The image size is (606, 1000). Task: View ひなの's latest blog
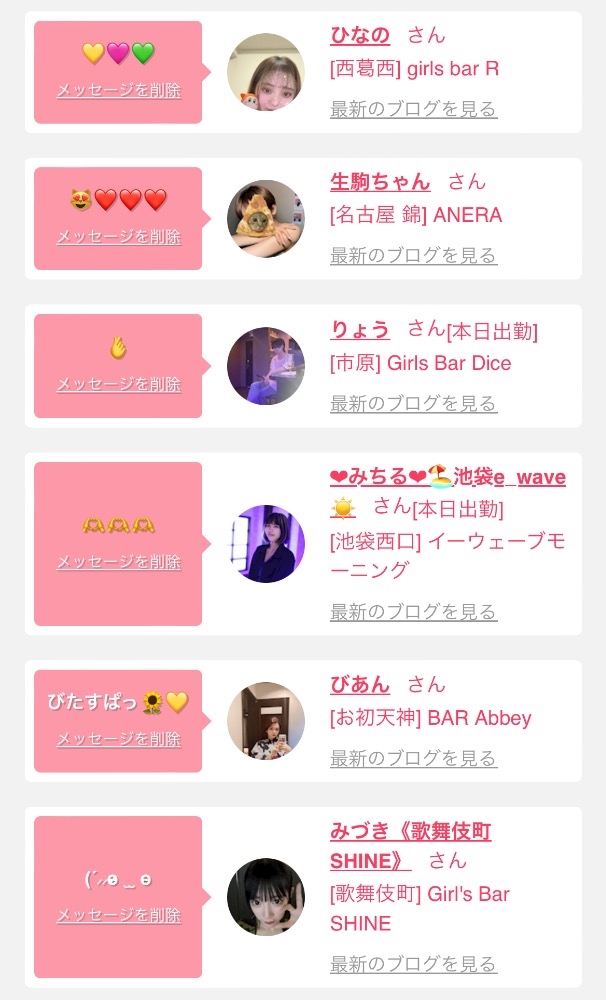point(413,109)
